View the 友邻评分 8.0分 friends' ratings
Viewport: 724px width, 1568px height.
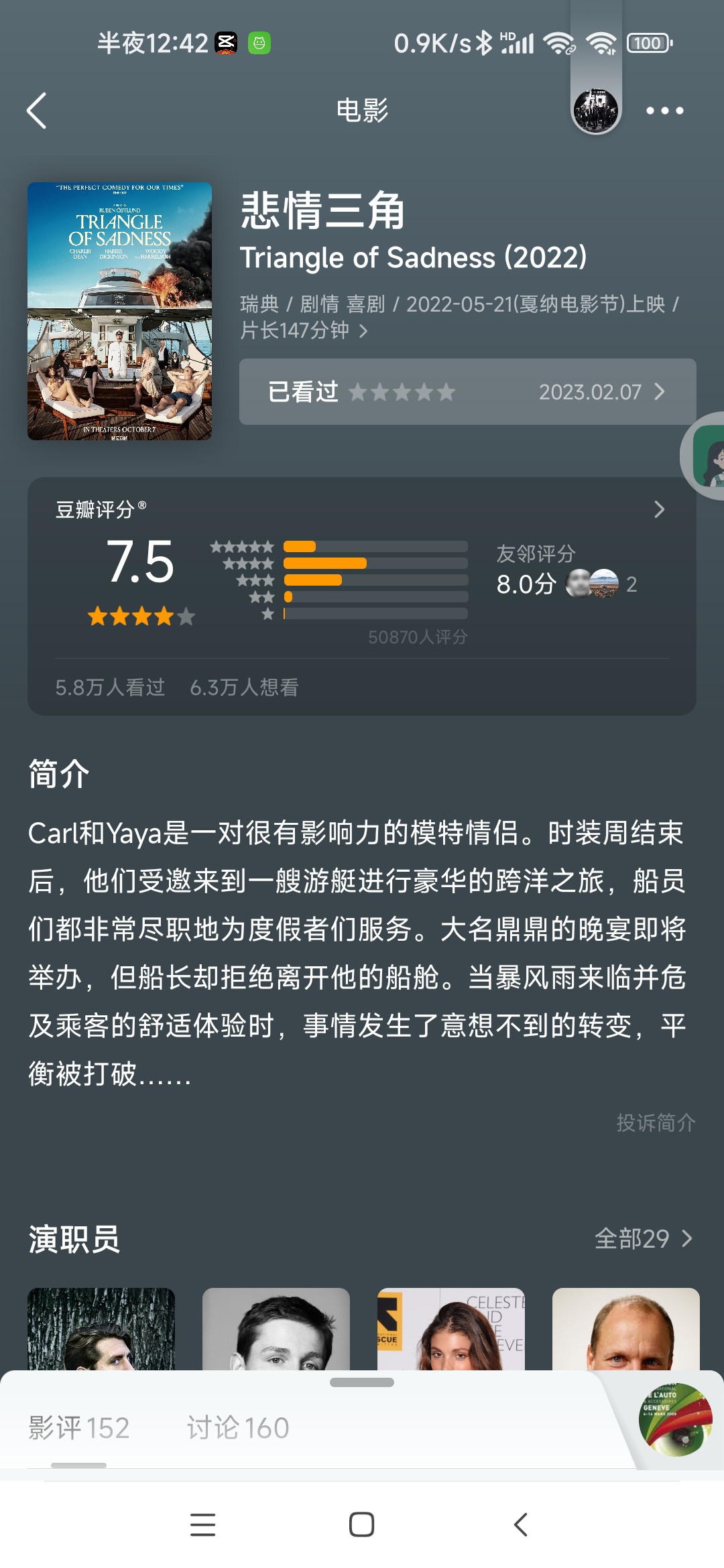[x=566, y=571]
